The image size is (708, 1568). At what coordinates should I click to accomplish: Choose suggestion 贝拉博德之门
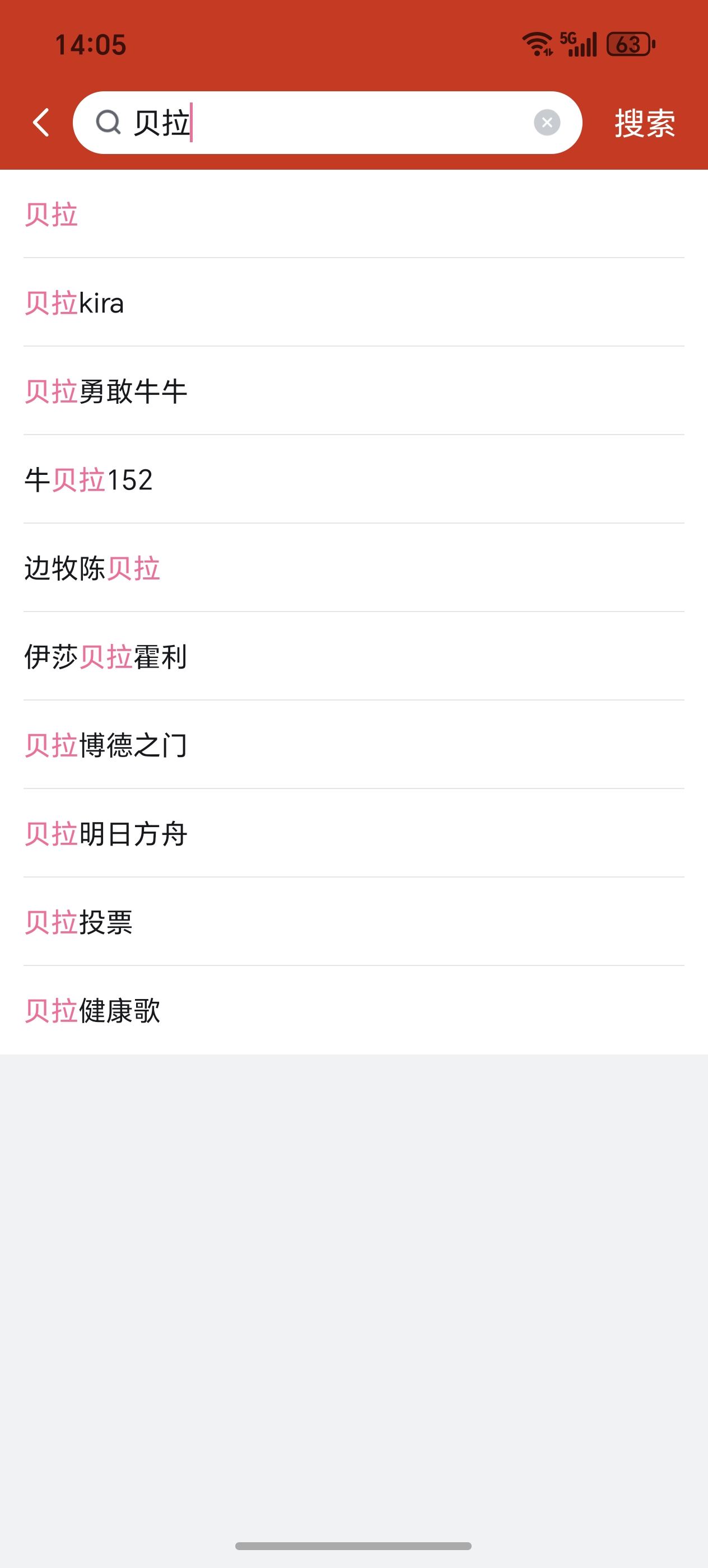tap(106, 745)
